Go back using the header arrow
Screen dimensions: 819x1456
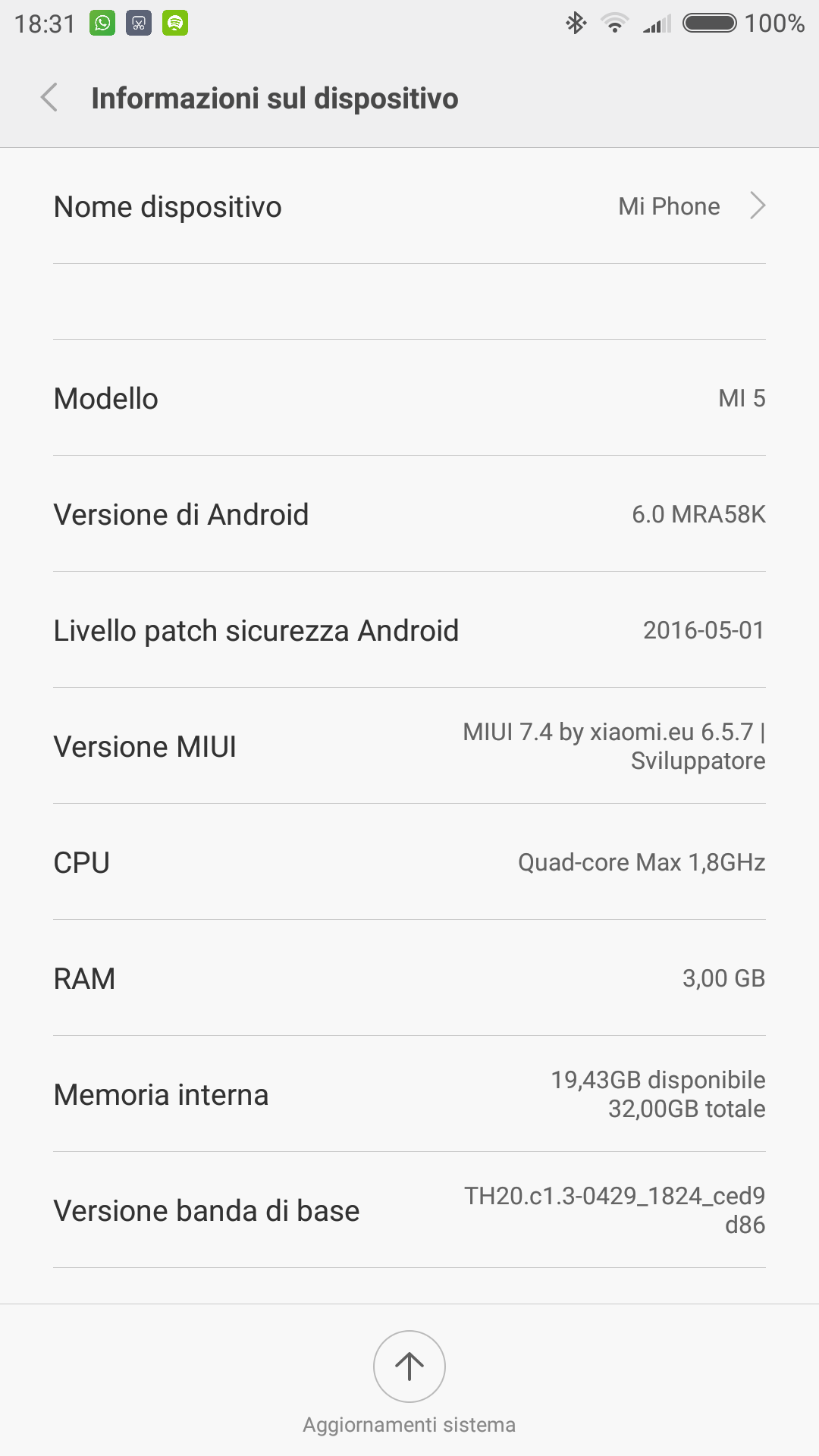(49, 98)
